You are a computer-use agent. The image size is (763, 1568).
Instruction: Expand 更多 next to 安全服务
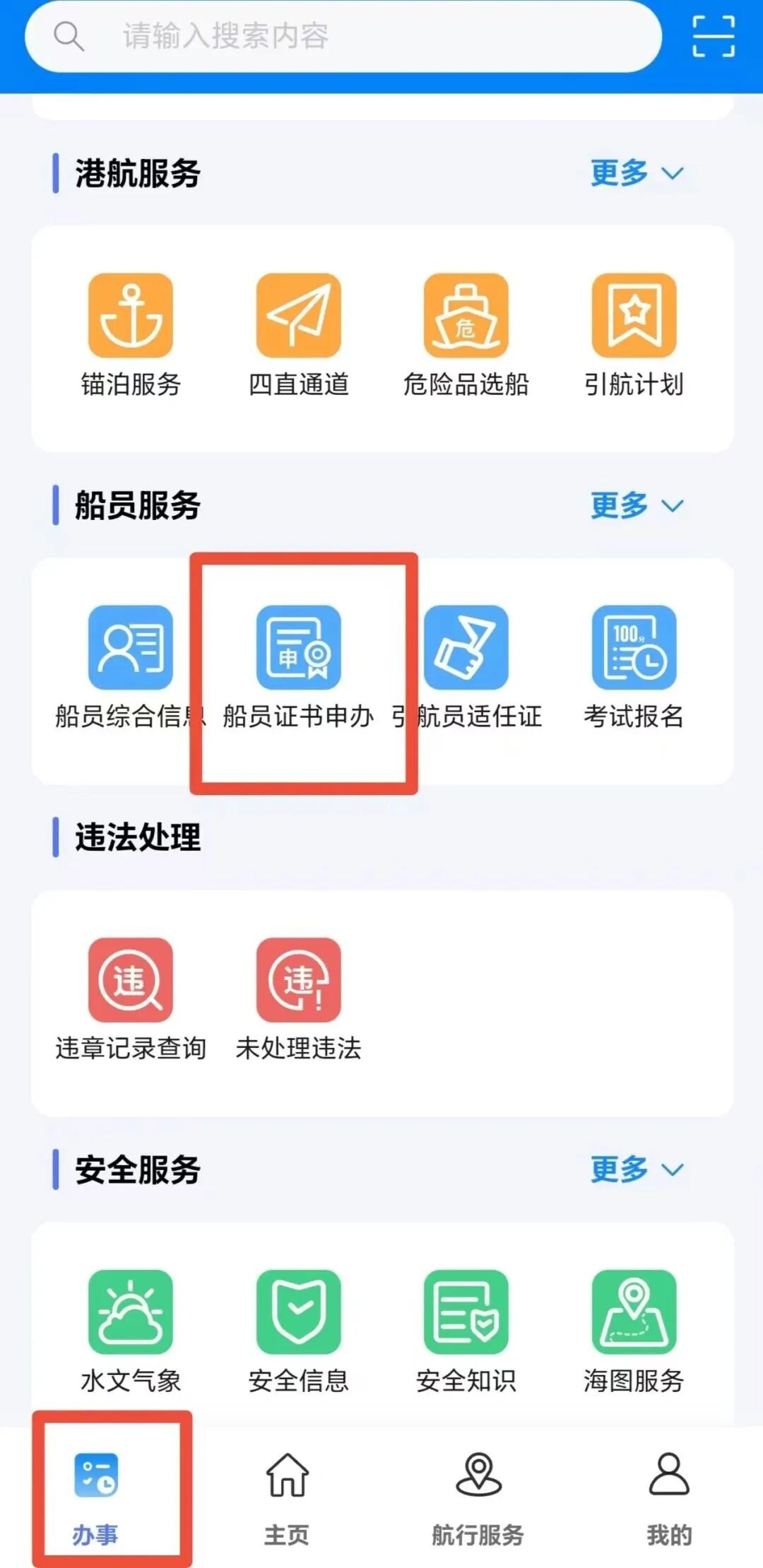637,1169
